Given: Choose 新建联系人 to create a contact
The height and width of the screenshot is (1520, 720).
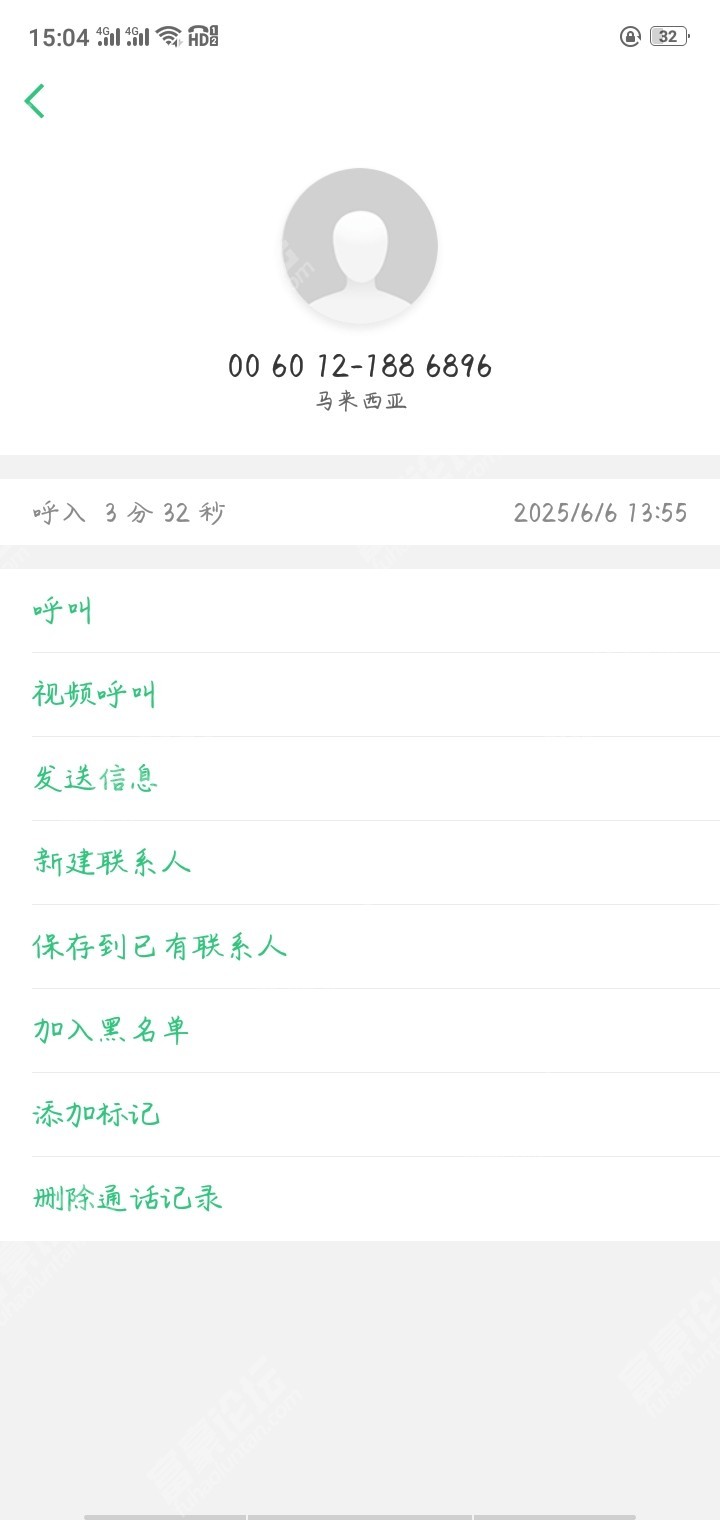Looking at the screenshot, I should (x=111, y=862).
